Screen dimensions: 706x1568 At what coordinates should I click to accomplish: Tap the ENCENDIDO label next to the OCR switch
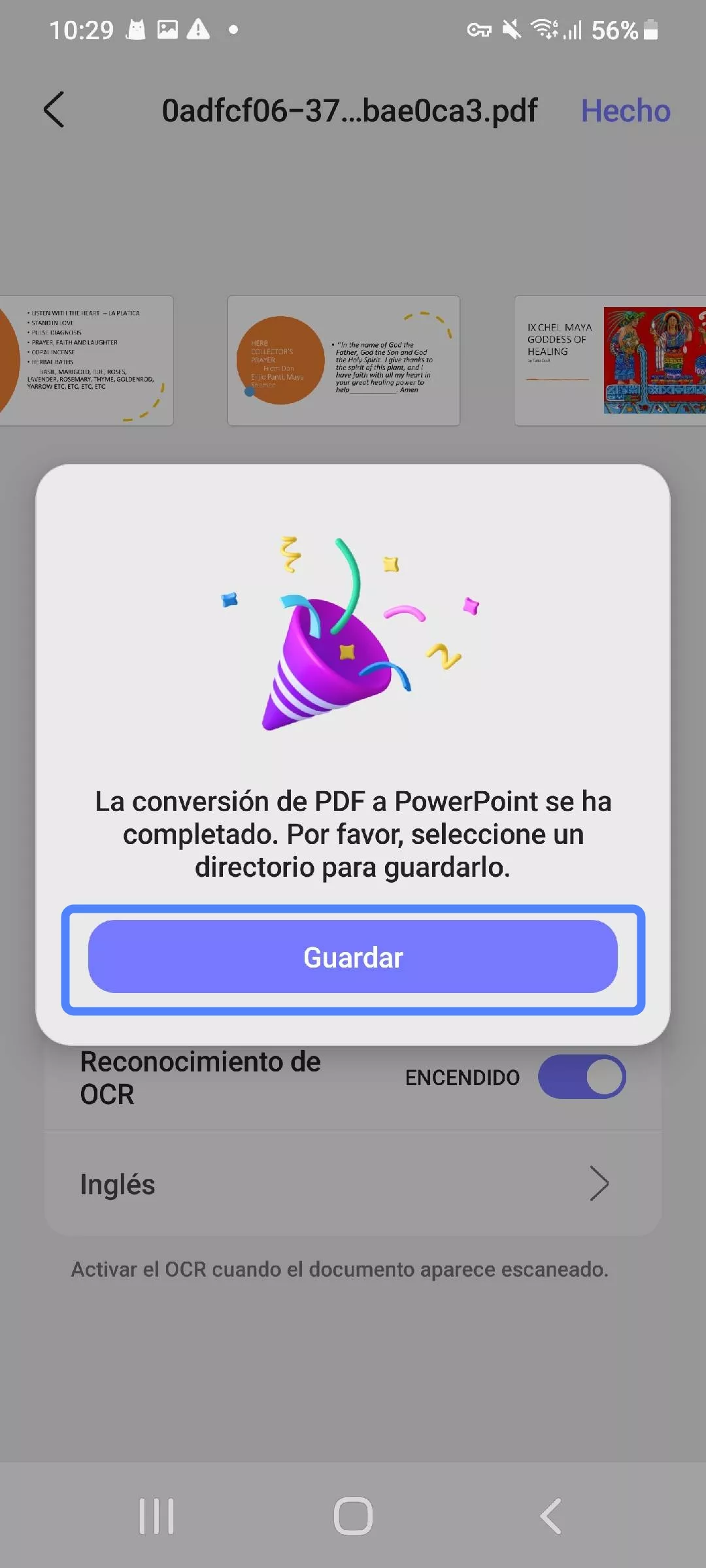[463, 1077]
